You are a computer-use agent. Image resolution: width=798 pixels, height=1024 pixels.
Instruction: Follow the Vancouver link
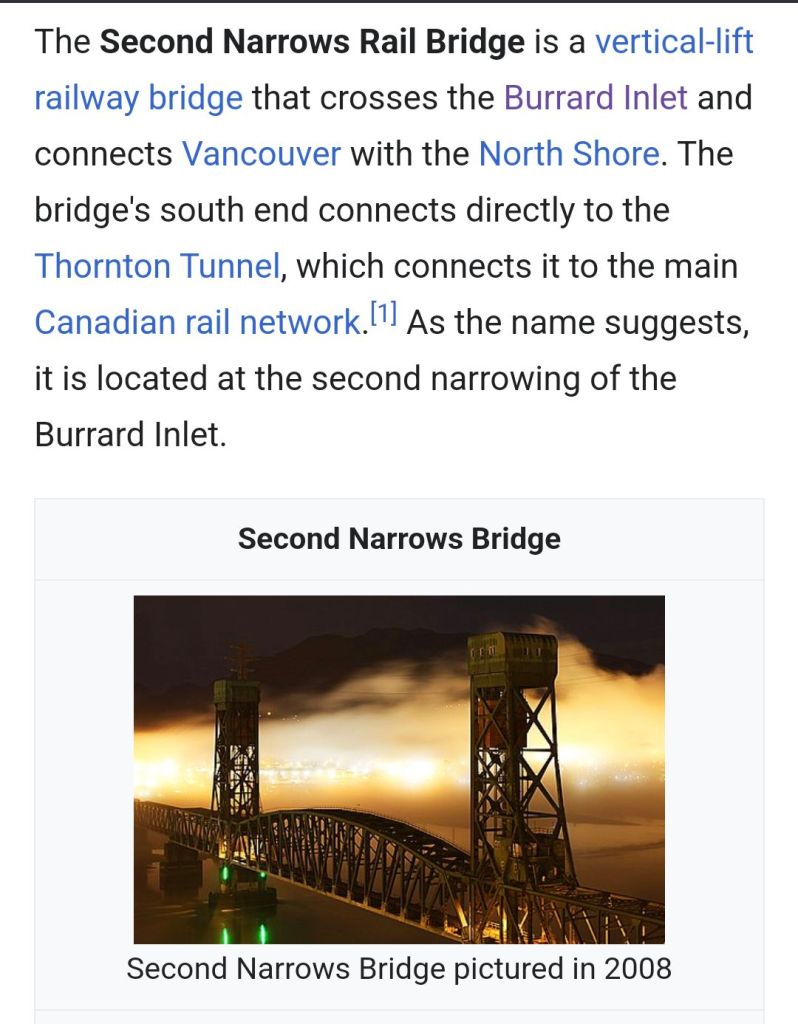[261, 154]
